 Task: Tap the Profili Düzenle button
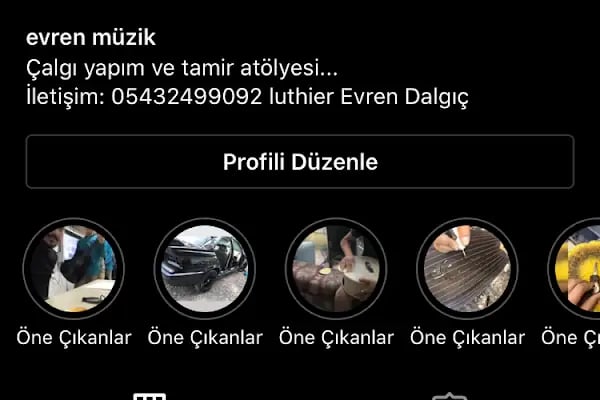pyautogui.click(x=300, y=162)
